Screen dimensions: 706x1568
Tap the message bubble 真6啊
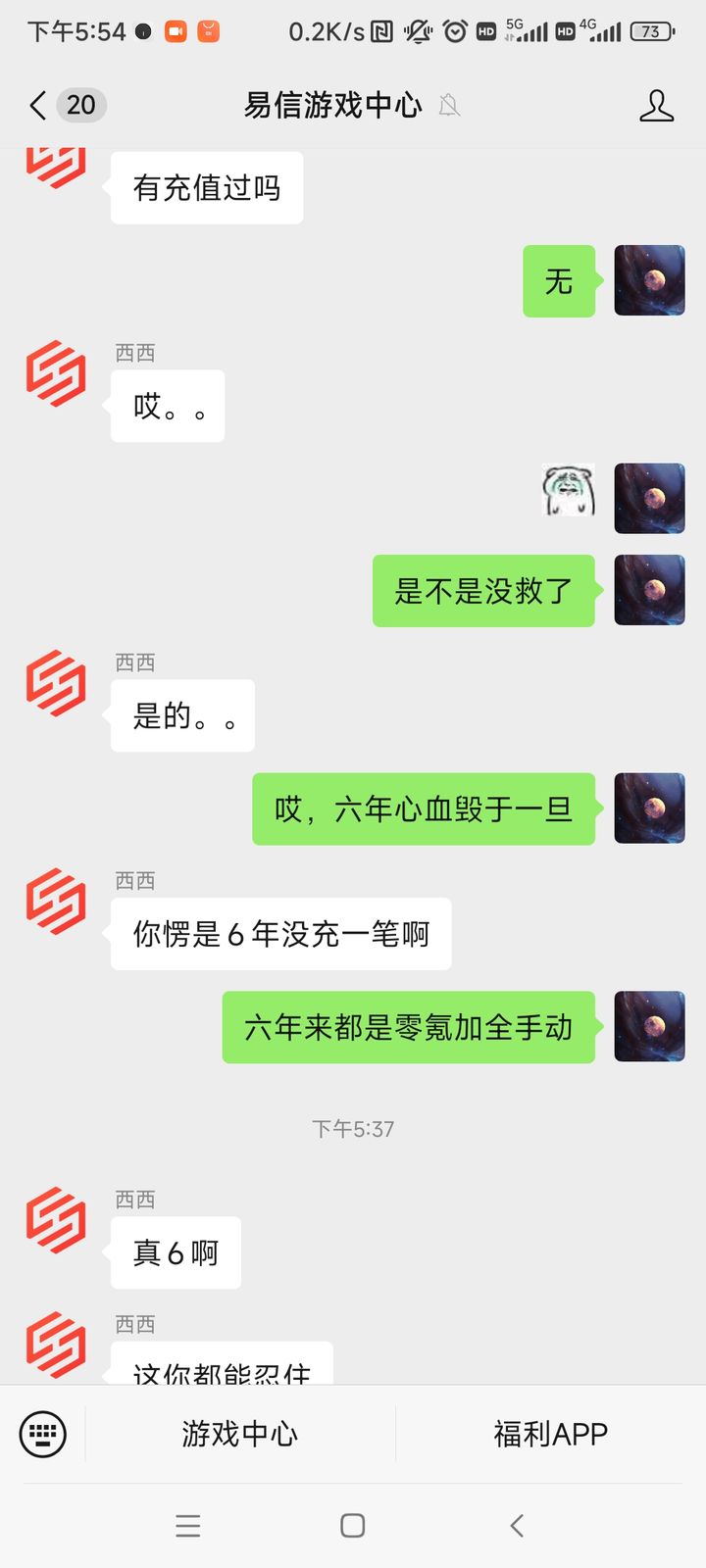(176, 1251)
